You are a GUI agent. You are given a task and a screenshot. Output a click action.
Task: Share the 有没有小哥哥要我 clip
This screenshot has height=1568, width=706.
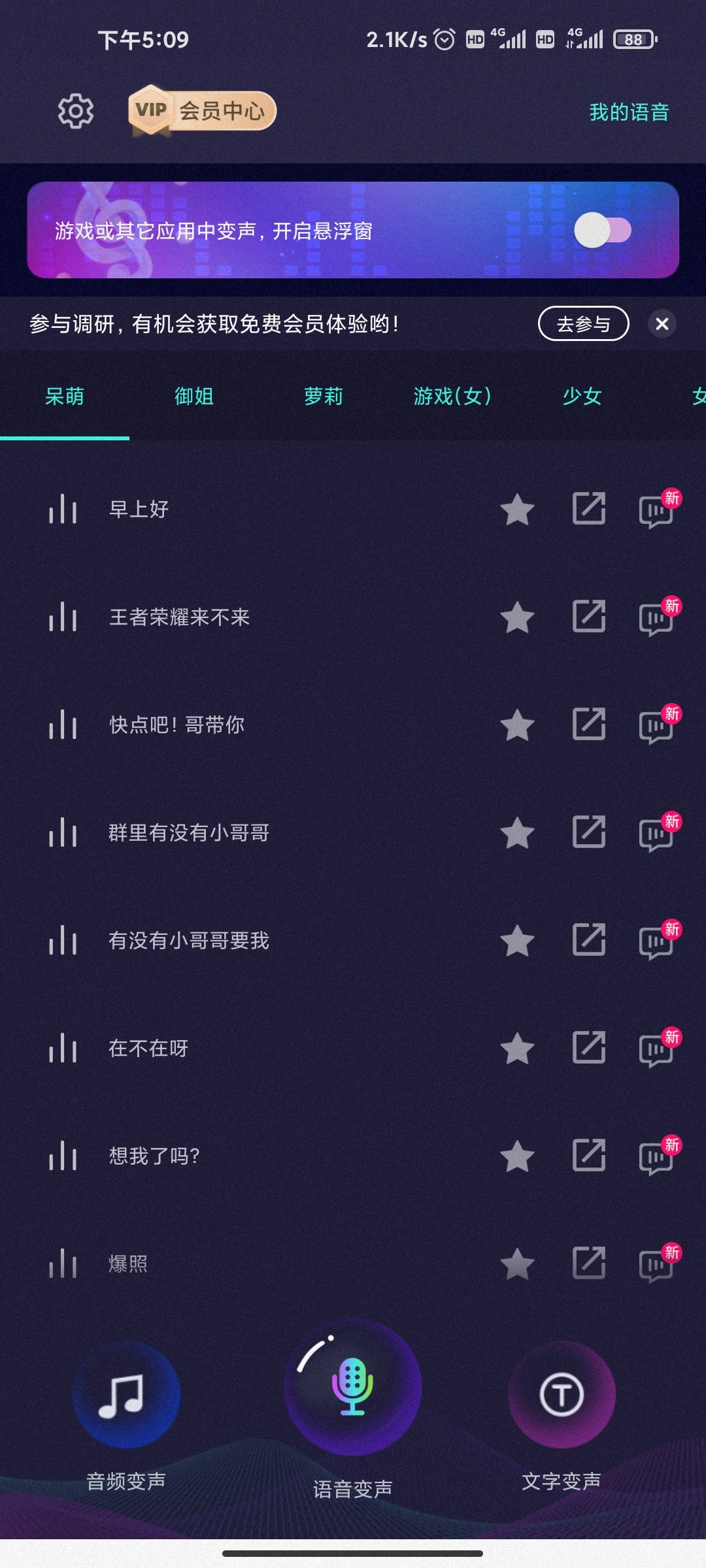pos(588,941)
